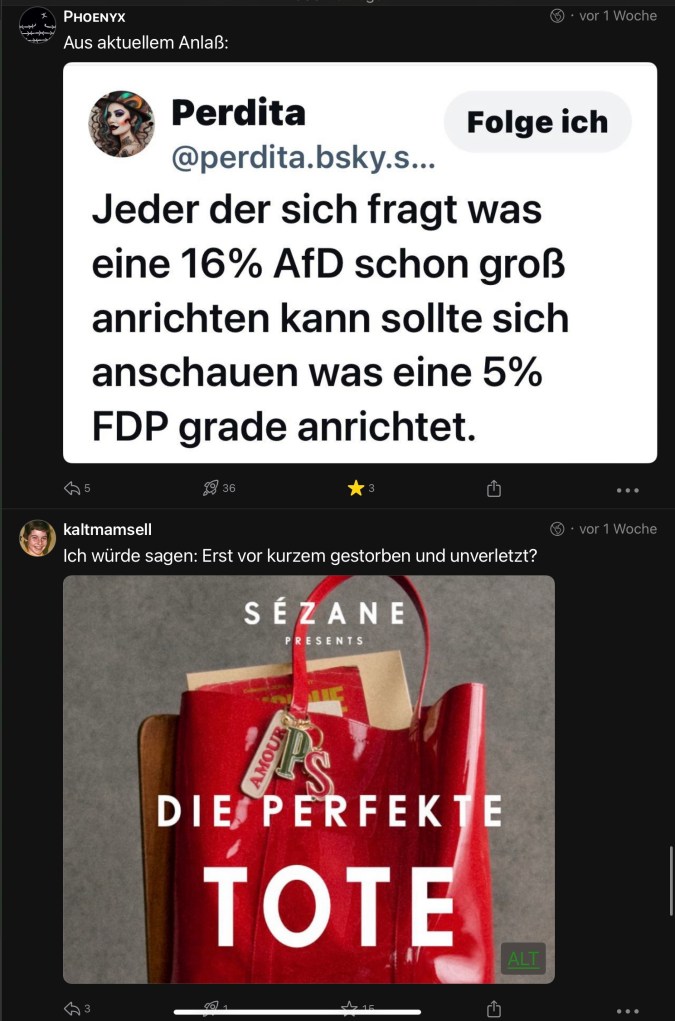Share Phoenyx's post
The height and width of the screenshot is (1021, 675).
493,489
